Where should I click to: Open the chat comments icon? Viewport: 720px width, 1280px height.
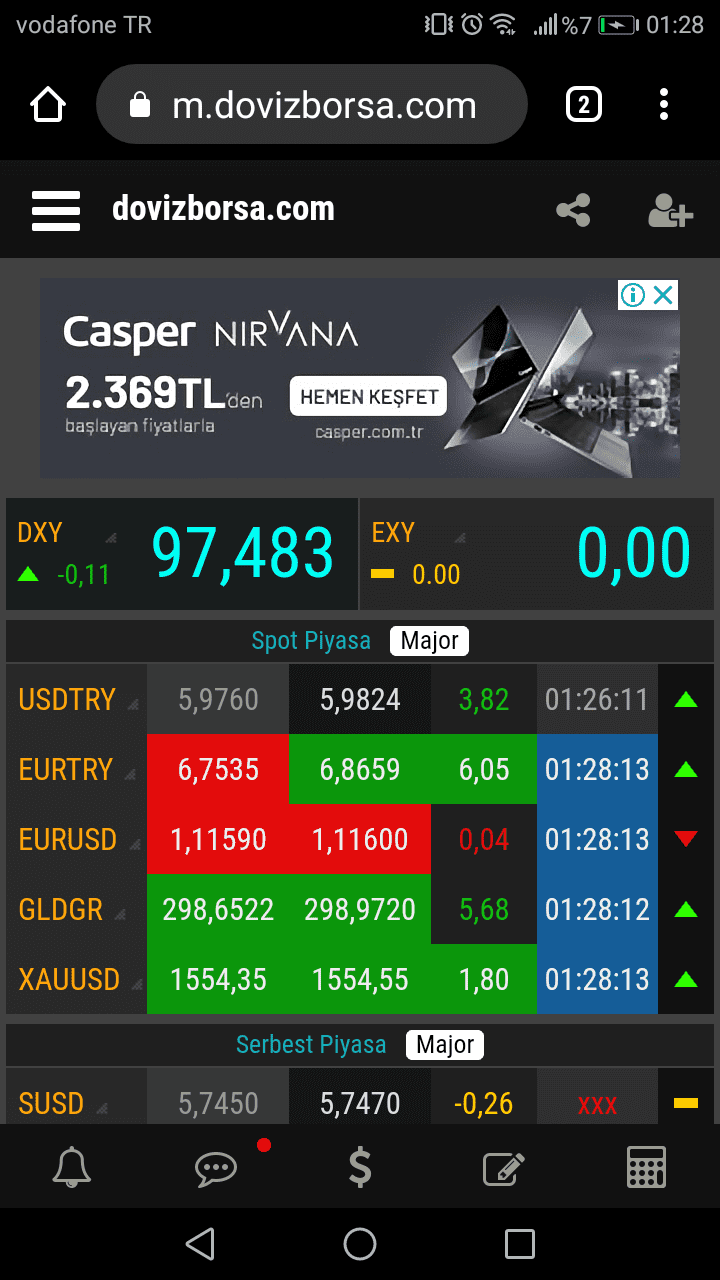click(x=216, y=1168)
